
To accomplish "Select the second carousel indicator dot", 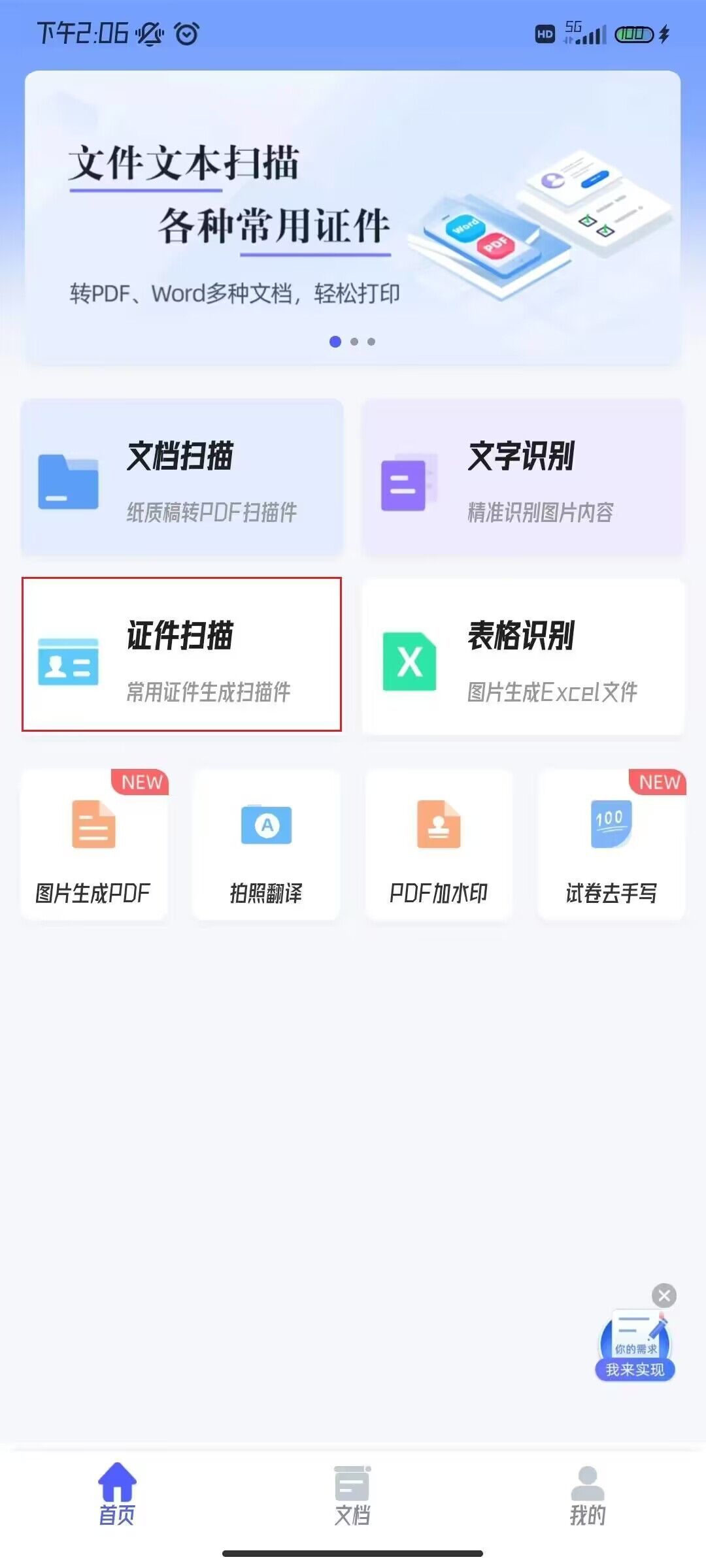I will (353, 340).
